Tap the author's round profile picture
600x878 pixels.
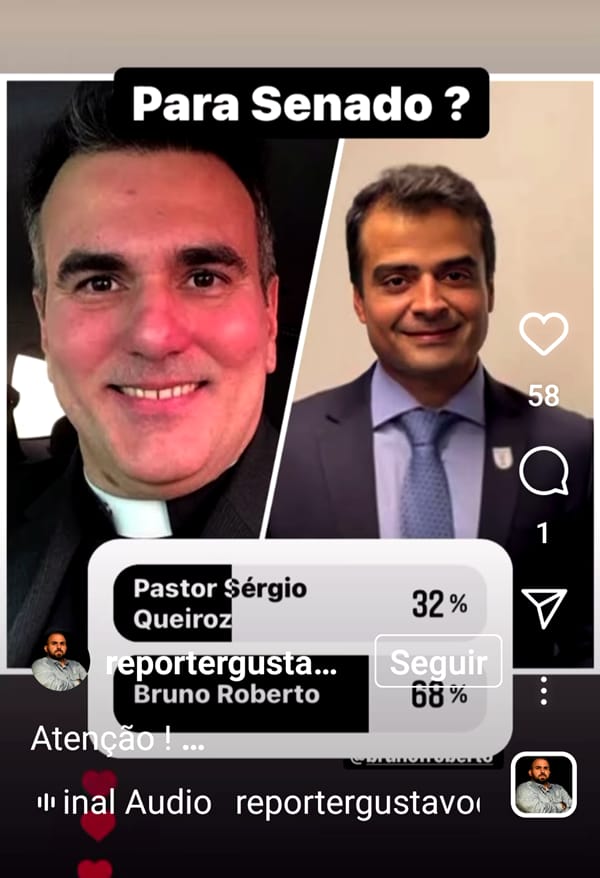59,661
